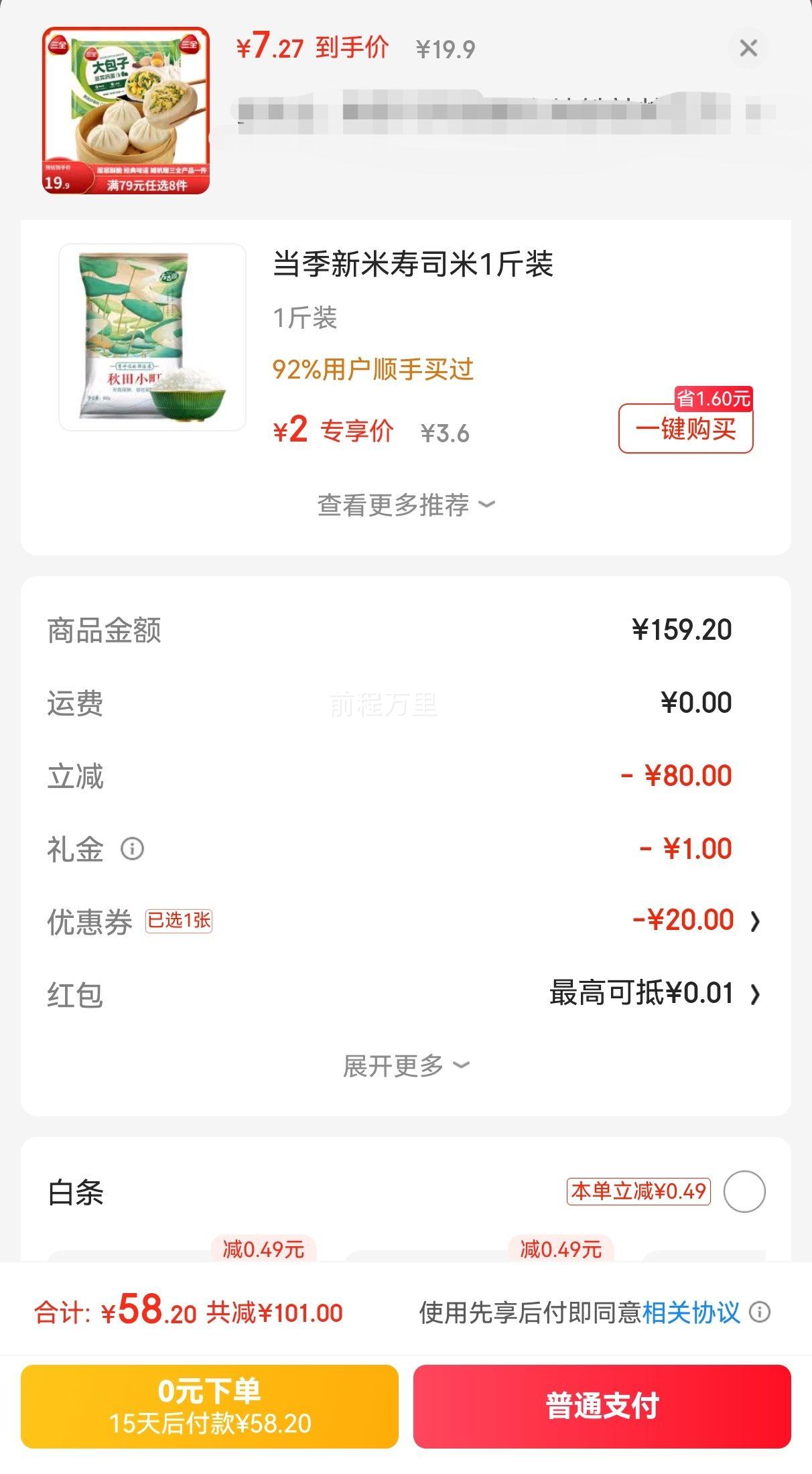The width and height of the screenshot is (812, 1474).
Task: Tap the 省1.60元 savings tag
Action: tap(715, 397)
